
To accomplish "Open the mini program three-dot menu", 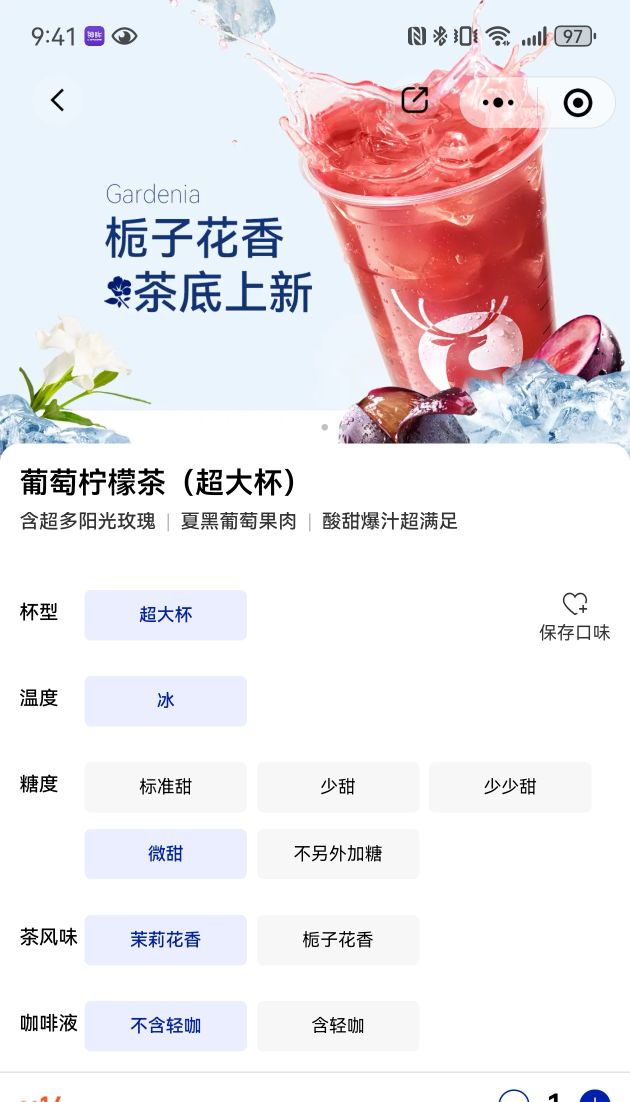I will coord(497,102).
